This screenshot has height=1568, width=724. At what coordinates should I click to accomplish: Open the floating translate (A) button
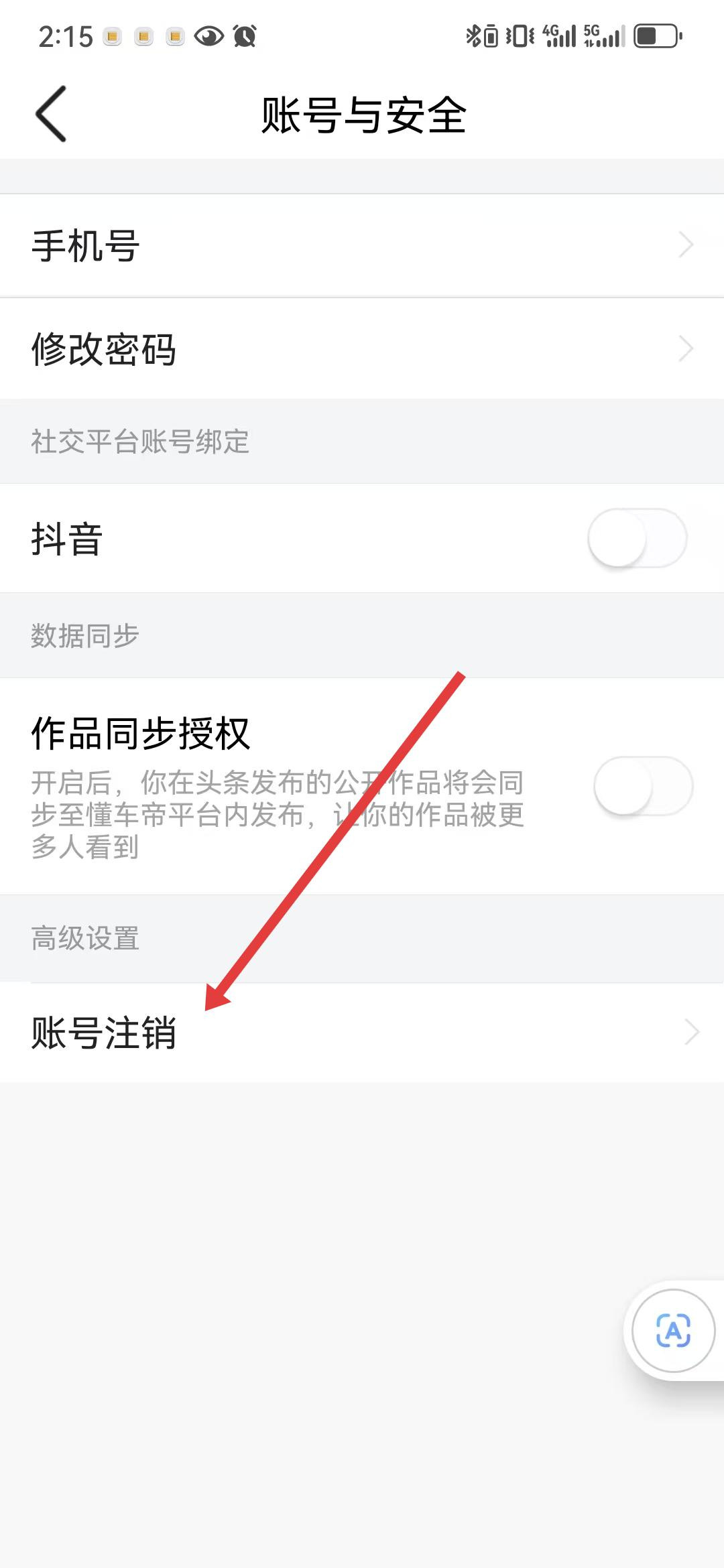pyautogui.click(x=672, y=1331)
